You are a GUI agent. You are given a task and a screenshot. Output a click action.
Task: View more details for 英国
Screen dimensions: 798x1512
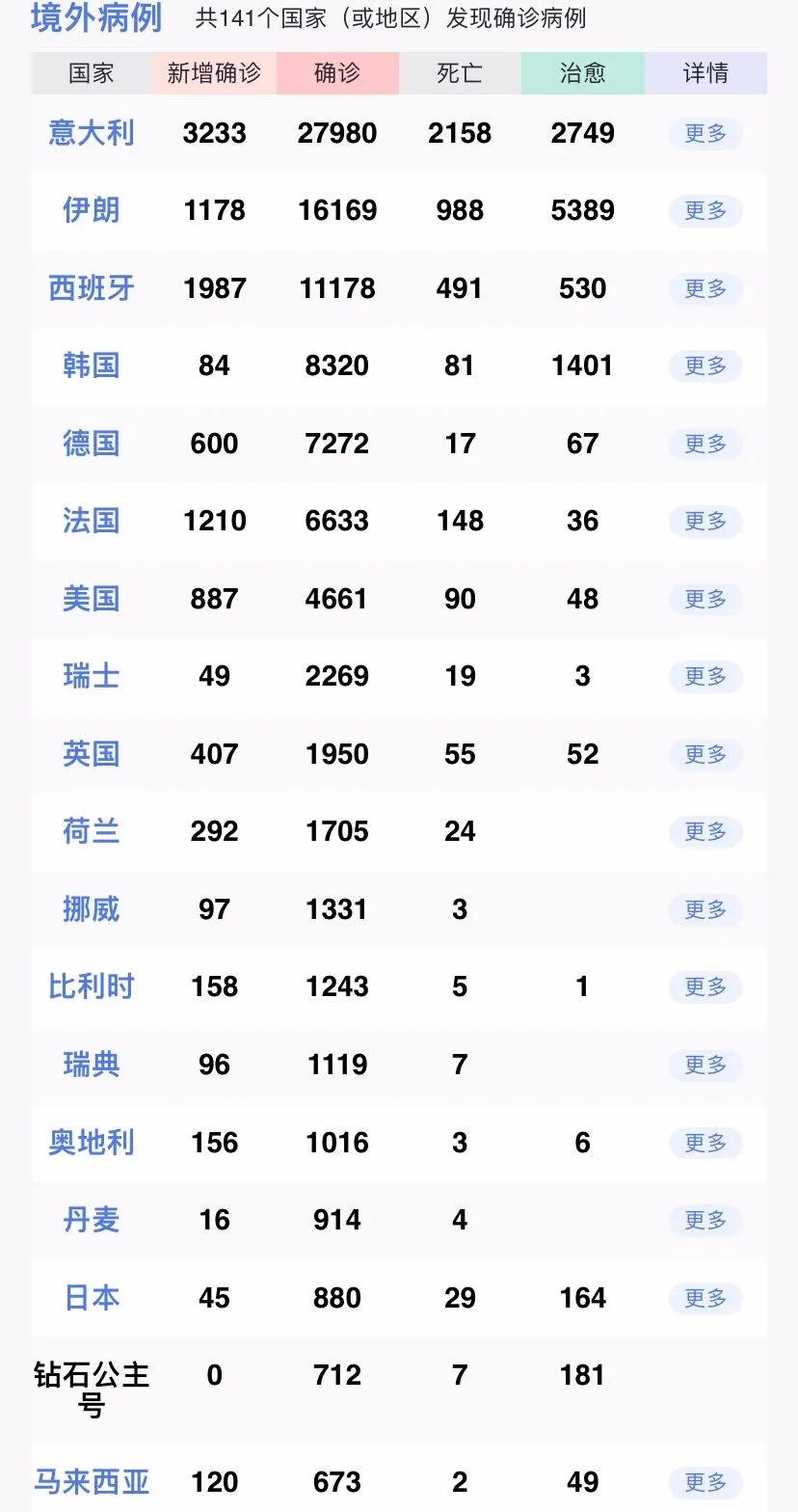(705, 754)
